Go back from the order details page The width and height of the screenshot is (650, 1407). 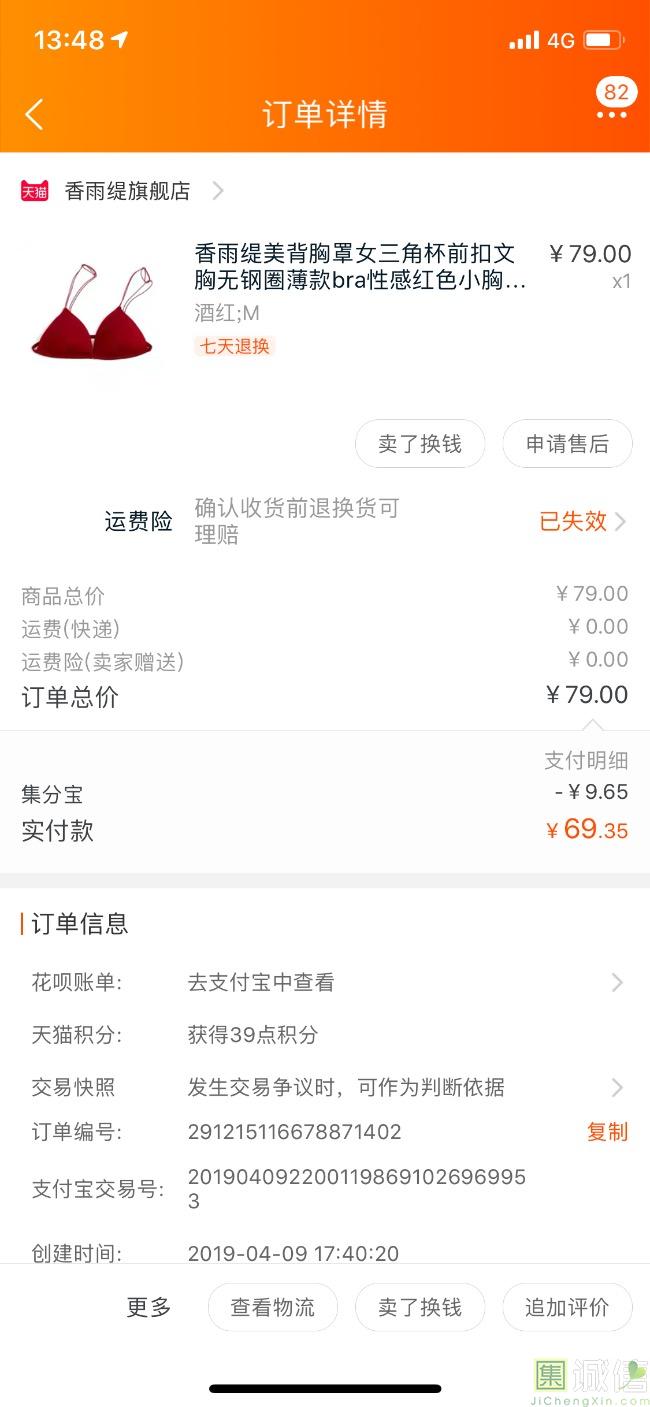click(34, 114)
